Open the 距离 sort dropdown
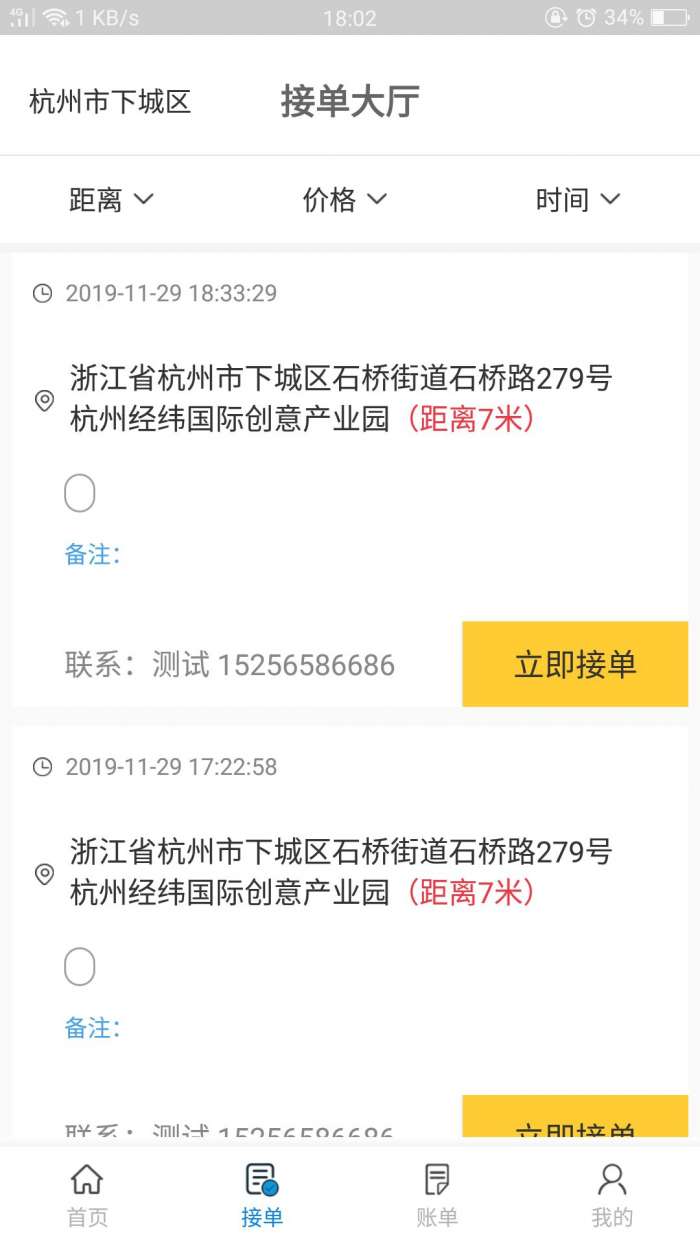700x1244 pixels. point(111,200)
